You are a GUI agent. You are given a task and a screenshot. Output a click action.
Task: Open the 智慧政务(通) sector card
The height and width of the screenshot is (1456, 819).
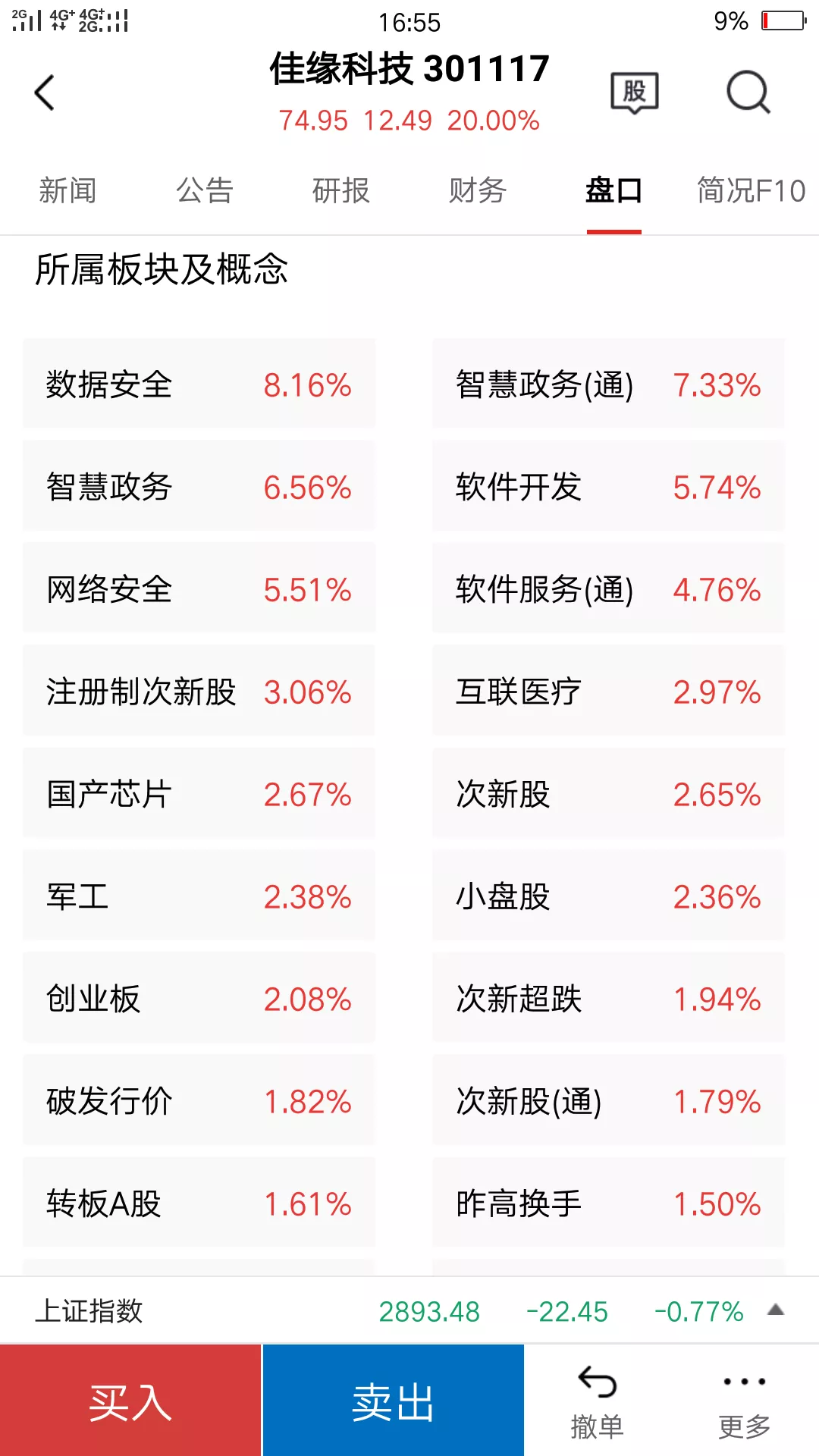608,384
